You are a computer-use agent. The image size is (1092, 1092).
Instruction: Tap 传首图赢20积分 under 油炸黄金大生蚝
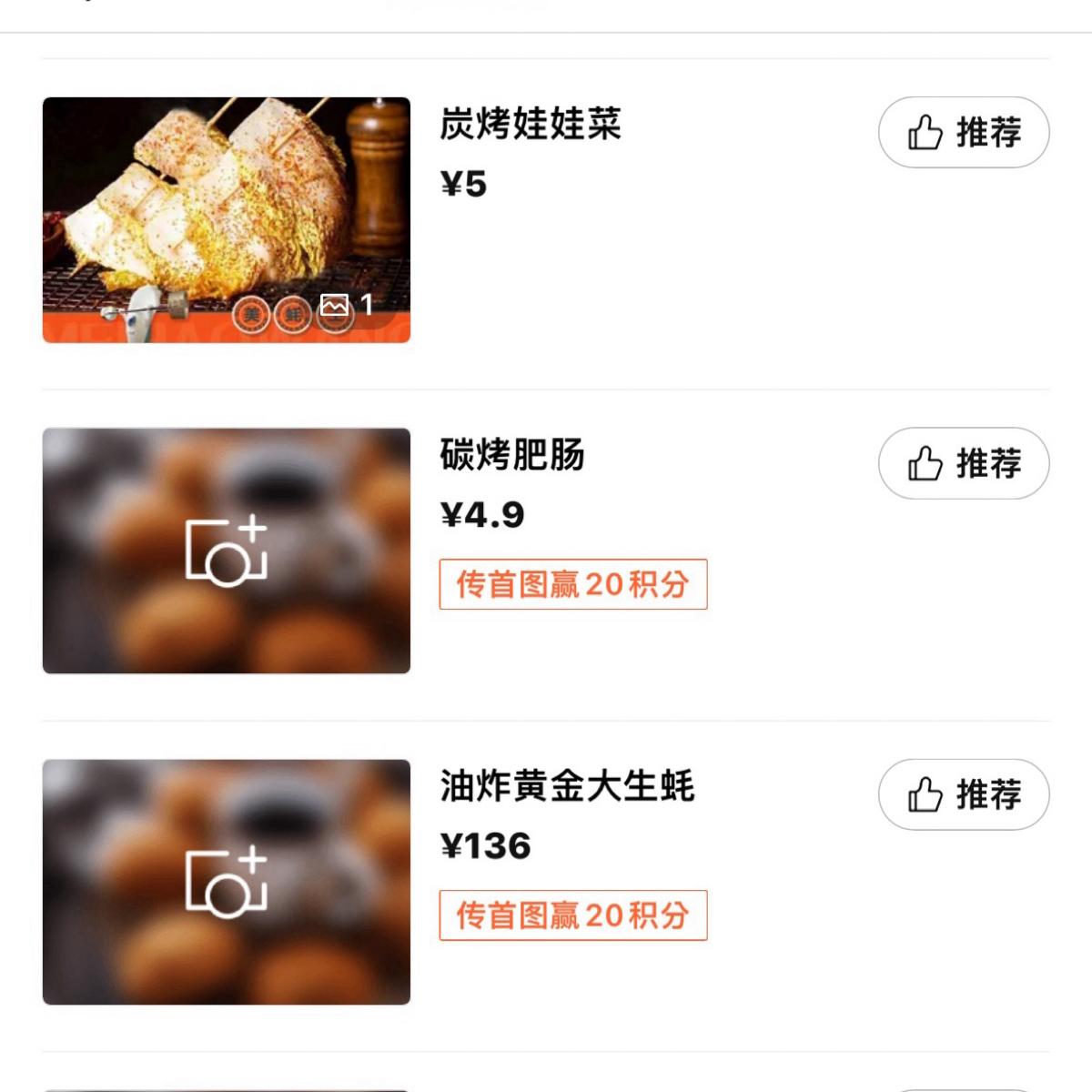572,915
